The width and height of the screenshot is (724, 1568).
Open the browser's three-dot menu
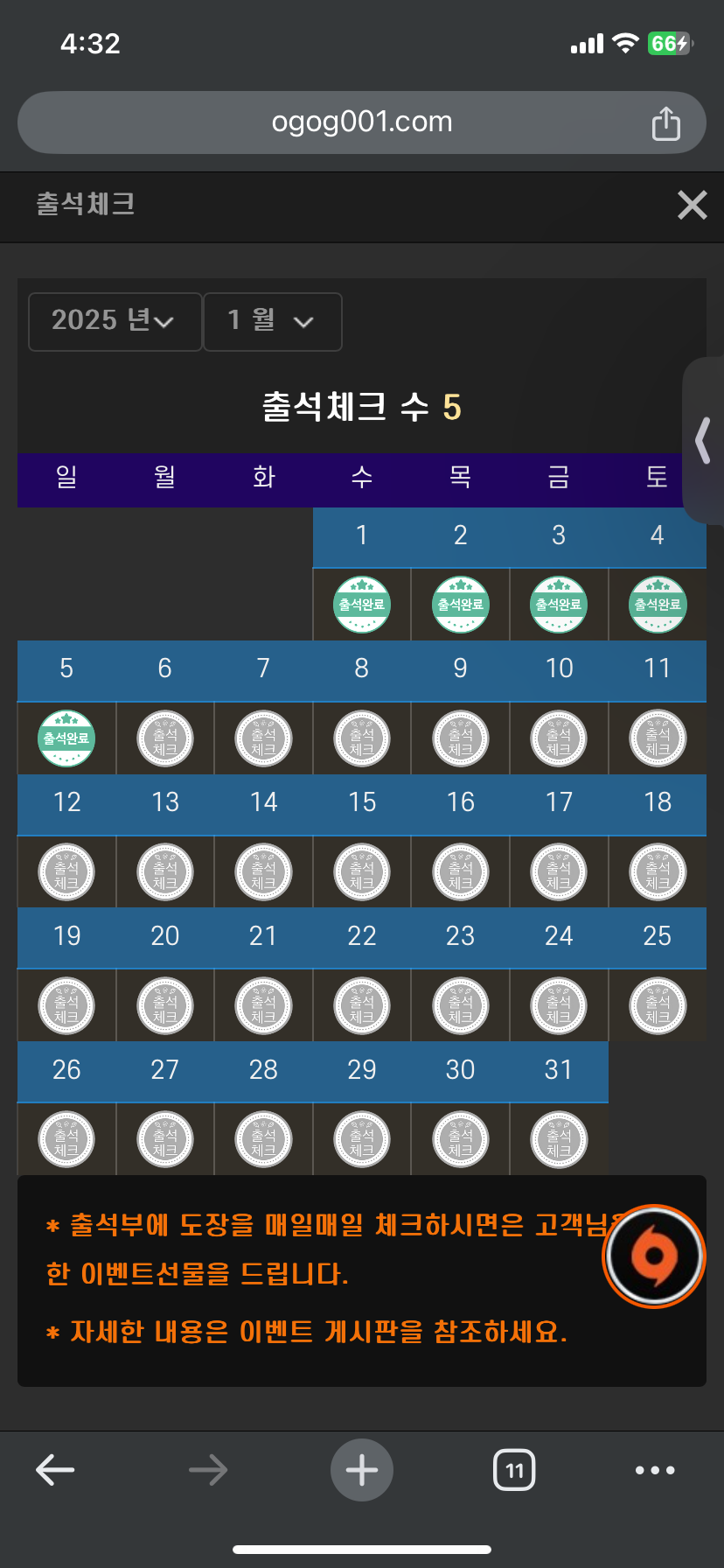click(655, 1470)
